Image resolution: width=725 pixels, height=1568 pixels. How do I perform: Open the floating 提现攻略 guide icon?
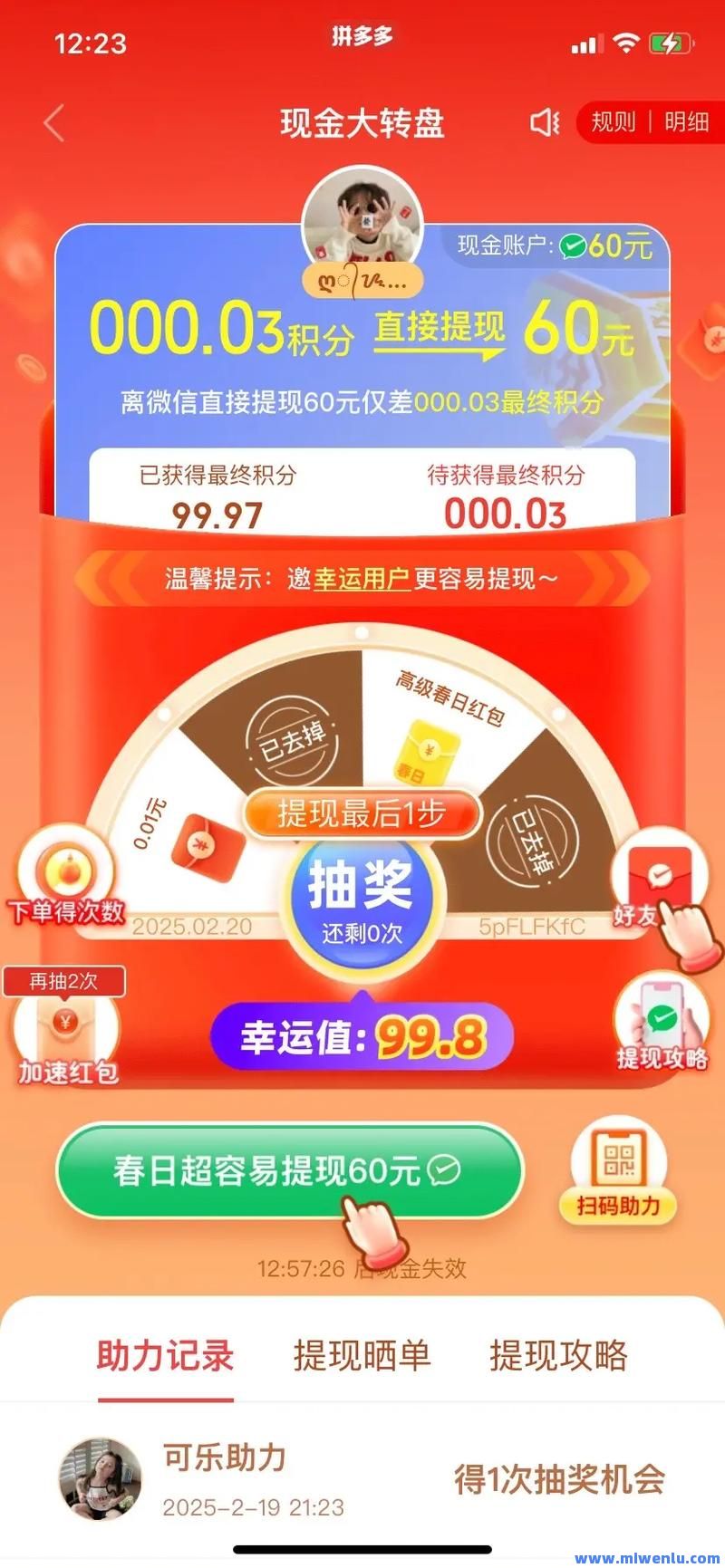tap(662, 1024)
